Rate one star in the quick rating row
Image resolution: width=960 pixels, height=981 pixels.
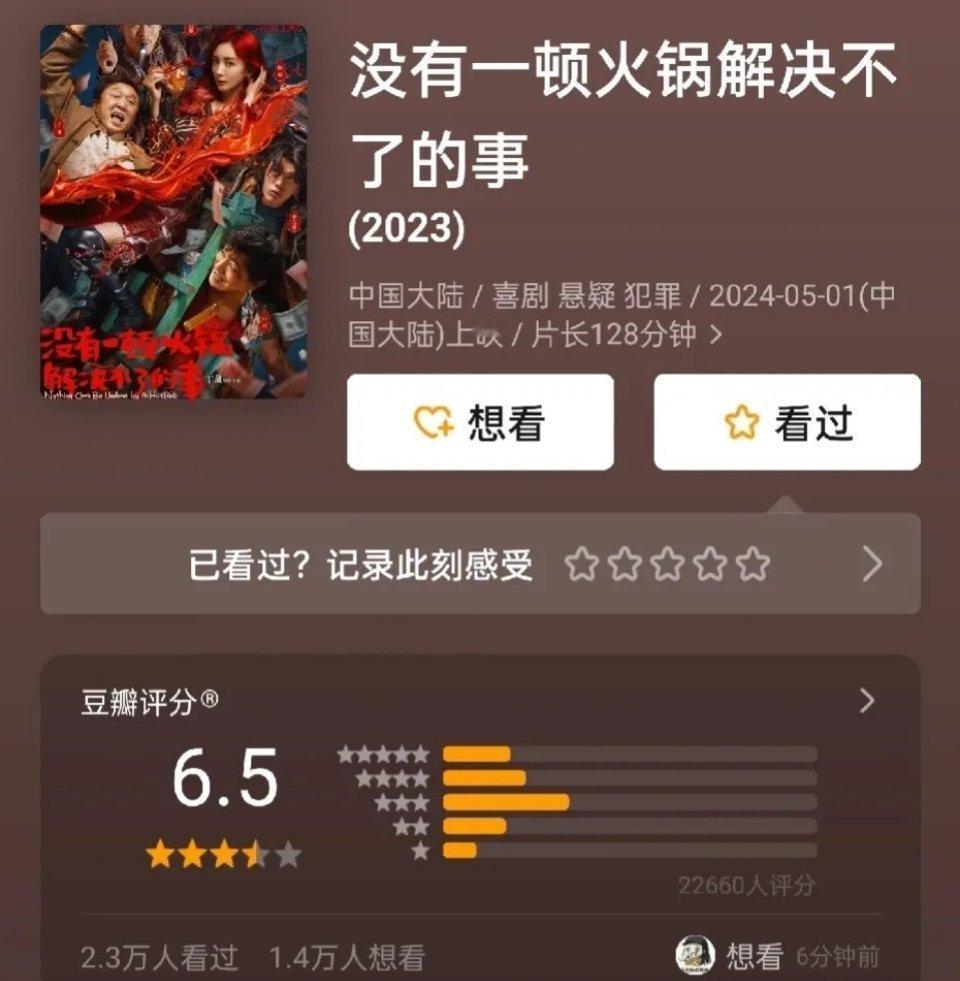[x=583, y=564]
